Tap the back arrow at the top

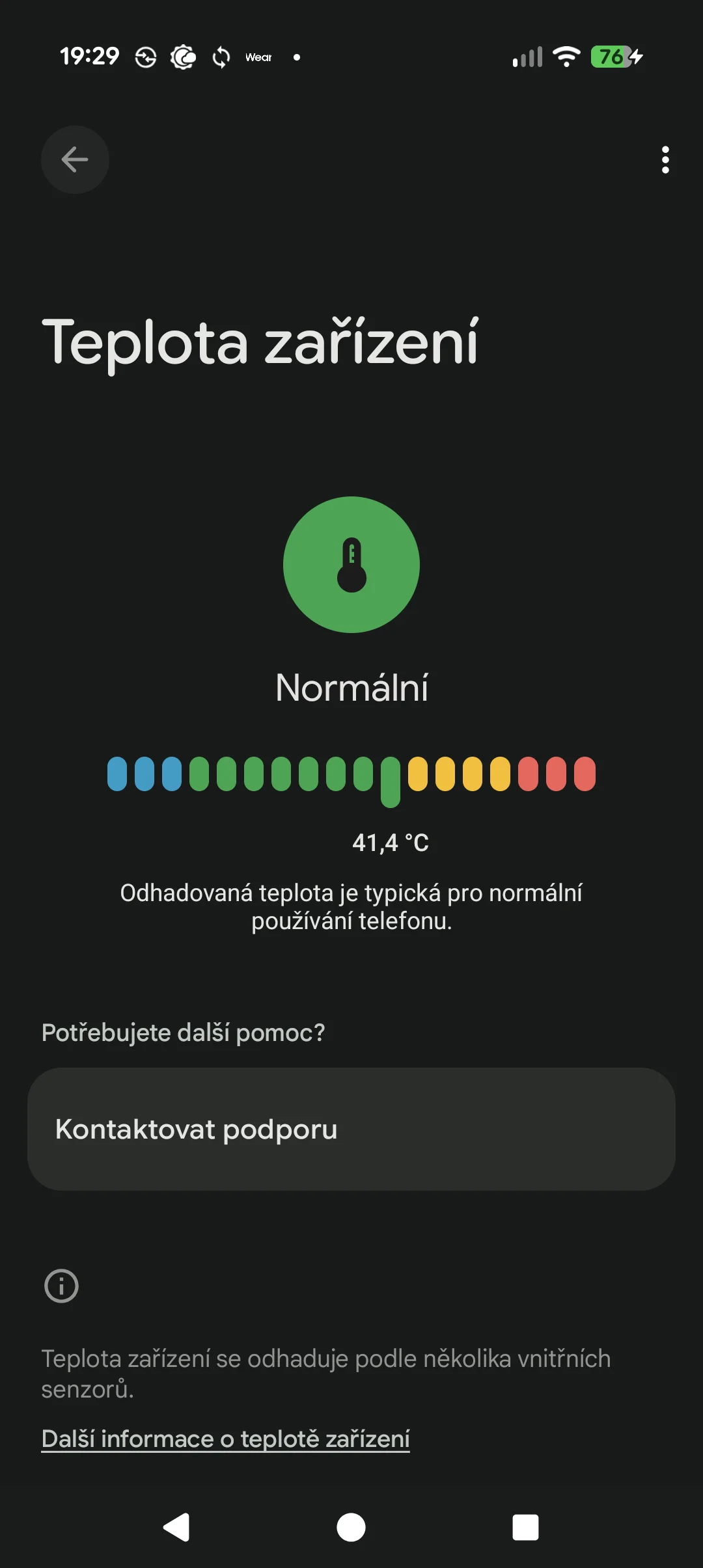tap(75, 159)
